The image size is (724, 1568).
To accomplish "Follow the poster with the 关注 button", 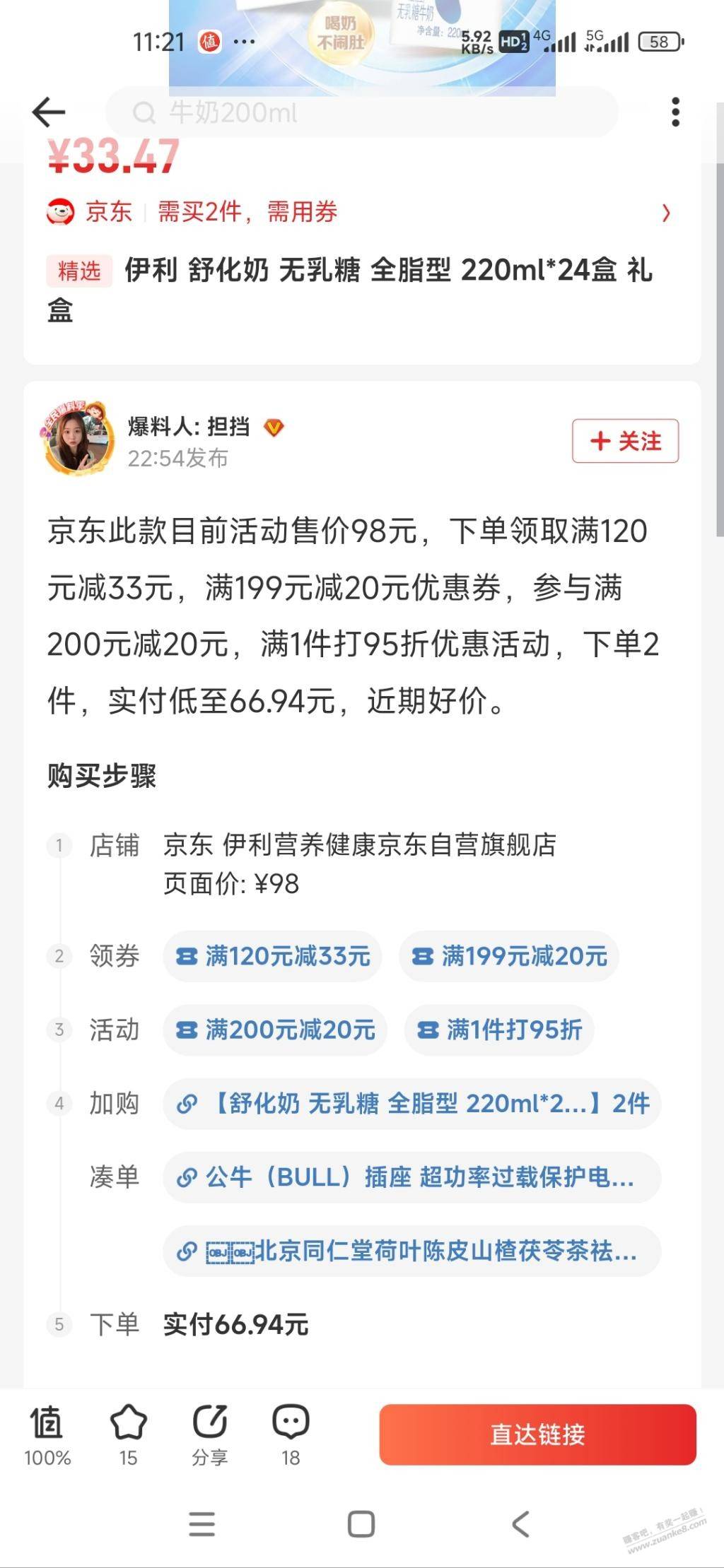I will 625,441.
